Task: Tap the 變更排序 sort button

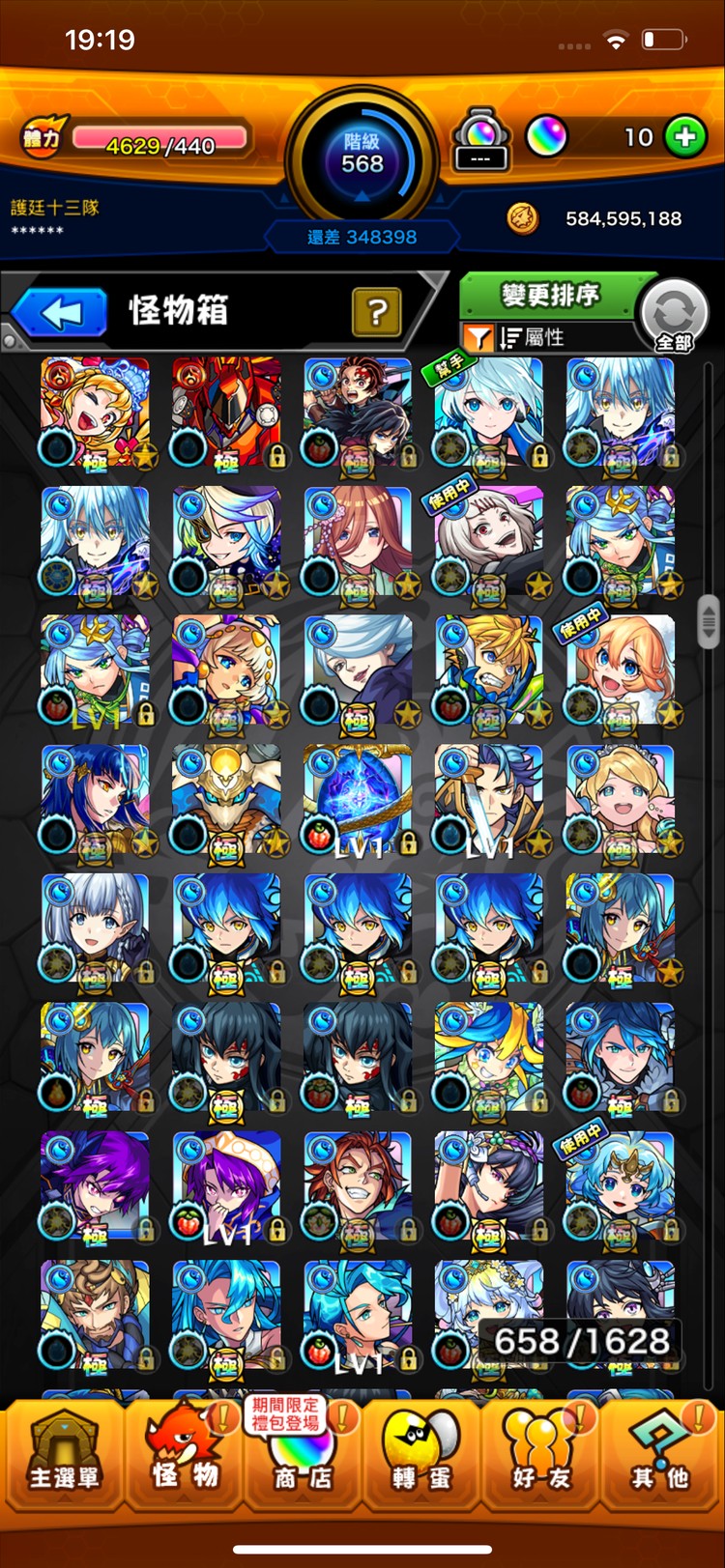Action: tap(549, 295)
